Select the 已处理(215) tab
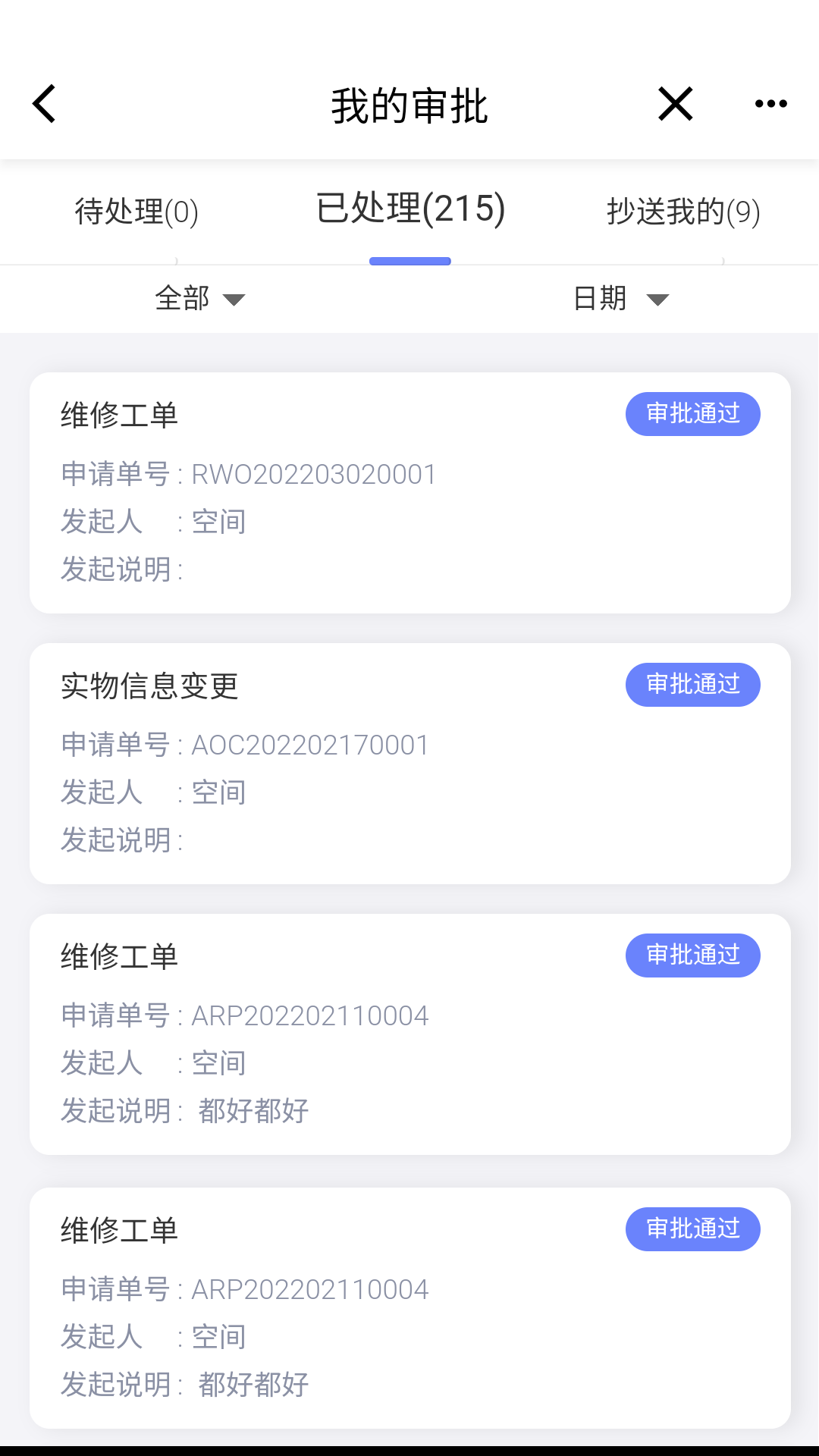Screen dimensions: 819x1456 pos(410,209)
